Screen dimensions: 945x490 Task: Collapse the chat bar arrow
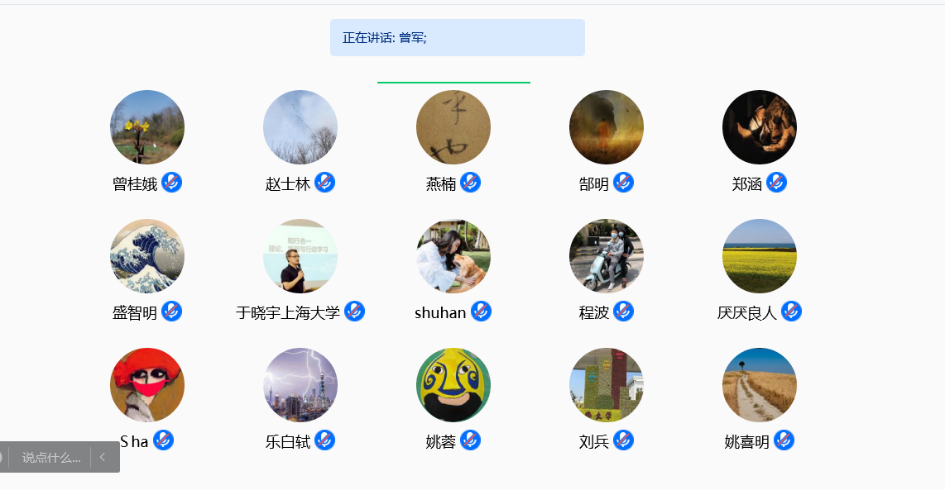click(x=102, y=457)
